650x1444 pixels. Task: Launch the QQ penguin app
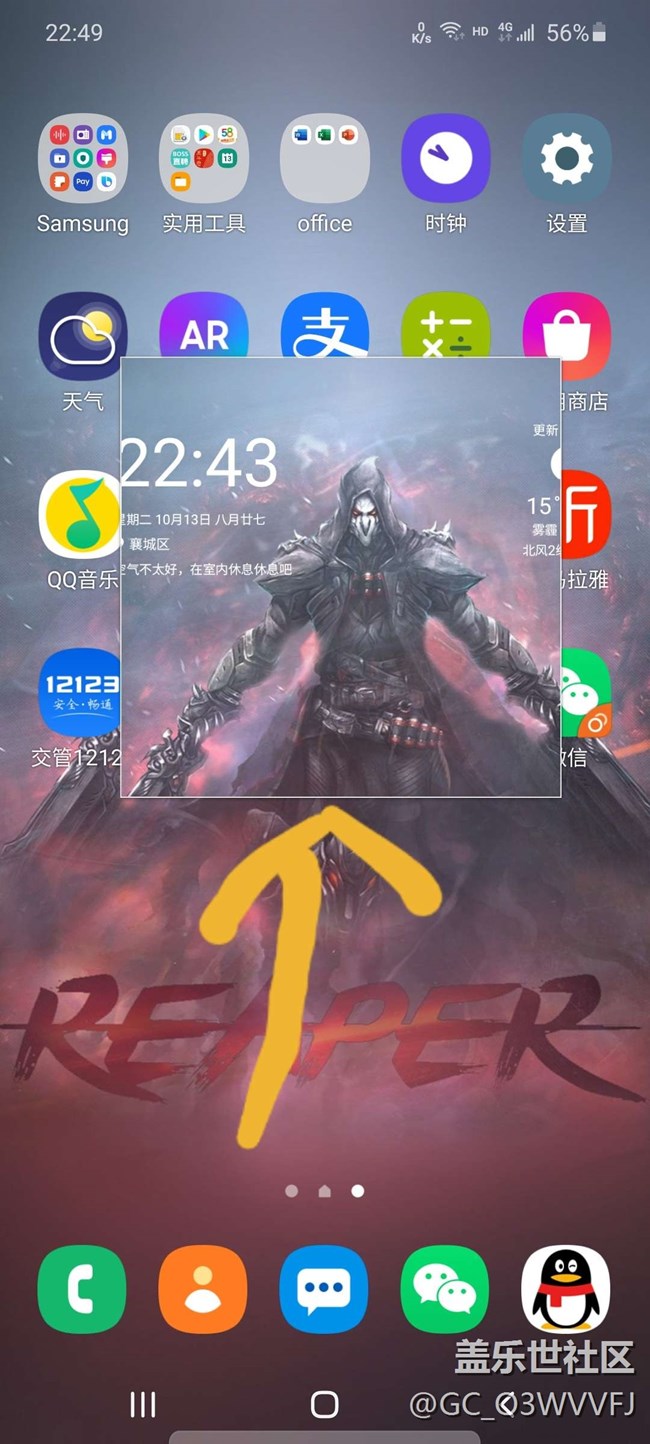pyautogui.click(x=566, y=1290)
